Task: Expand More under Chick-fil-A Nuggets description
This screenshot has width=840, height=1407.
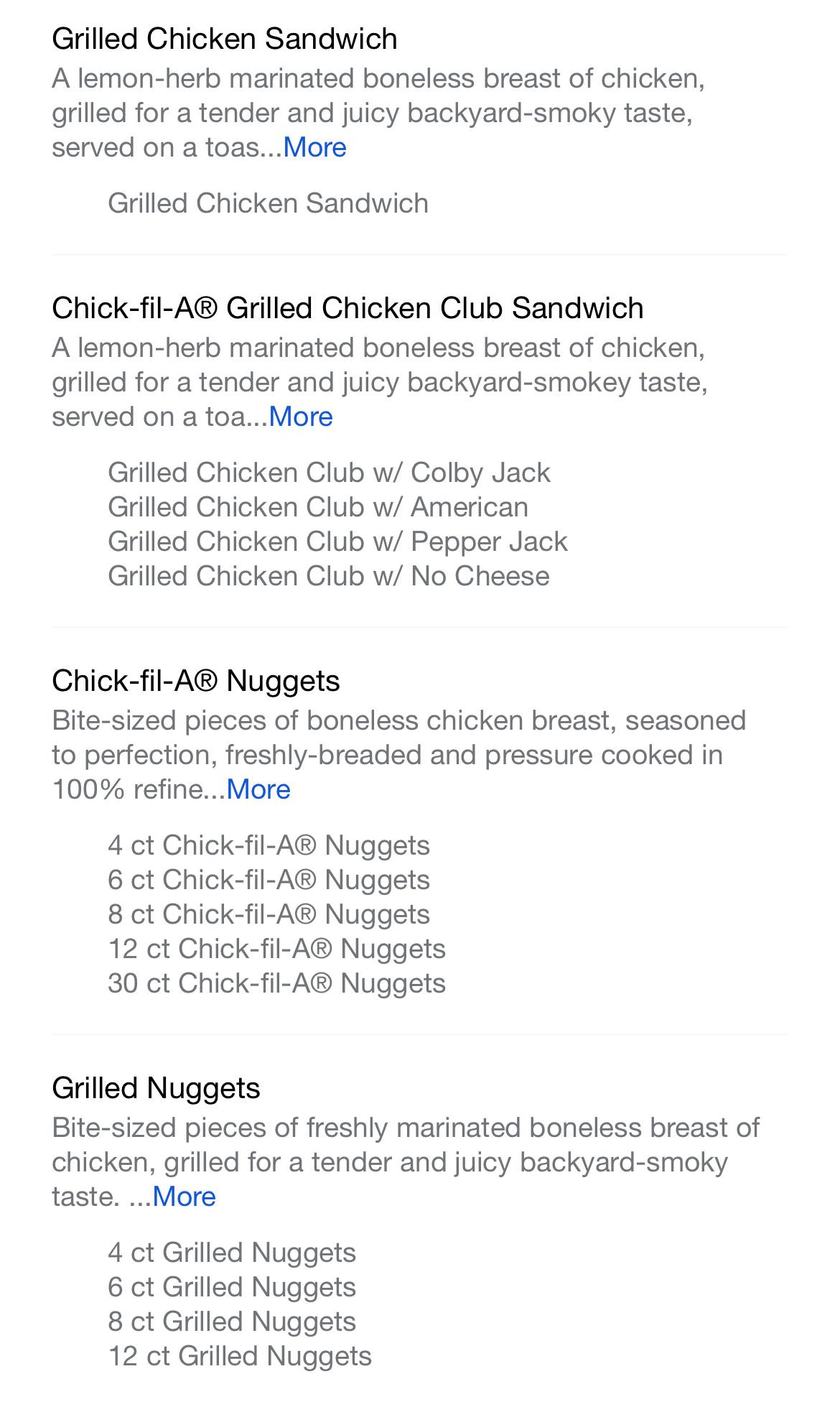Action: pyautogui.click(x=258, y=789)
